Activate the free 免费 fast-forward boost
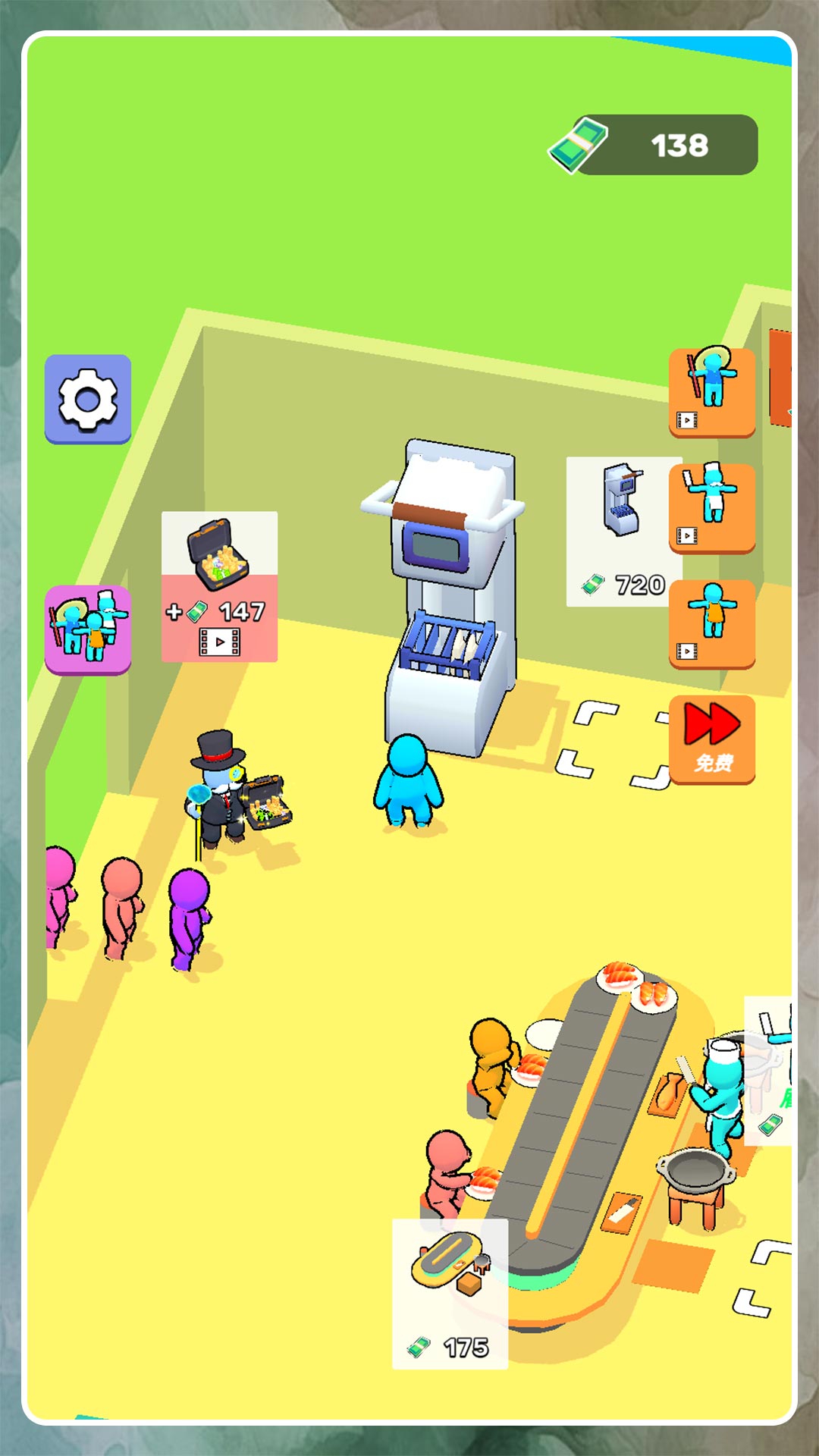The height and width of the screenshot is (1456, 819). (x=711, y=739)
